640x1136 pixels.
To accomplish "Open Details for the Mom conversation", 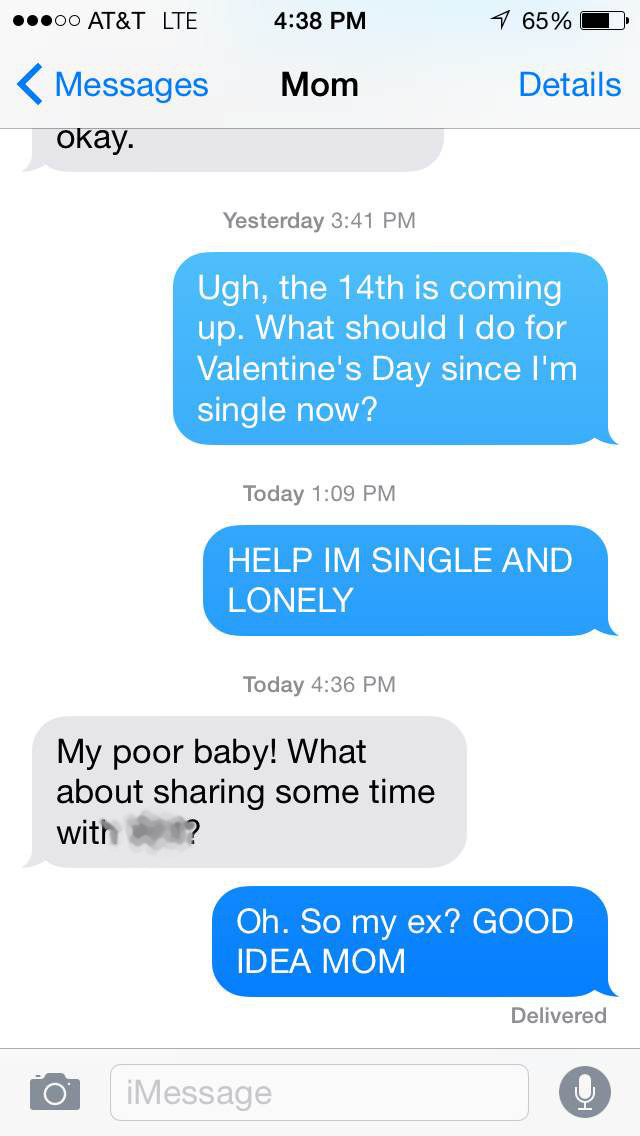I will 570,85.
